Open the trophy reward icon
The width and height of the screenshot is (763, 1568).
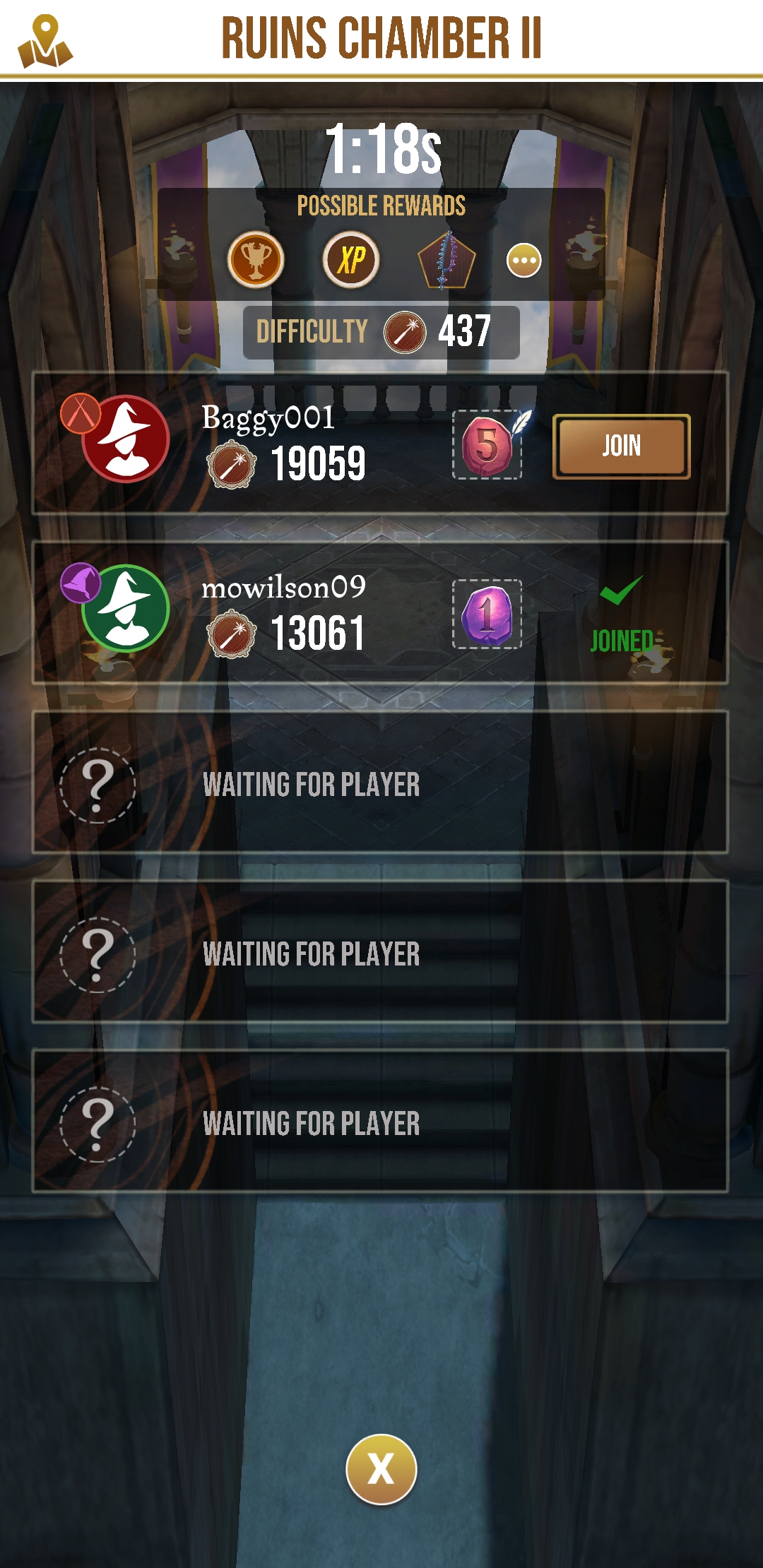point(256,260)
